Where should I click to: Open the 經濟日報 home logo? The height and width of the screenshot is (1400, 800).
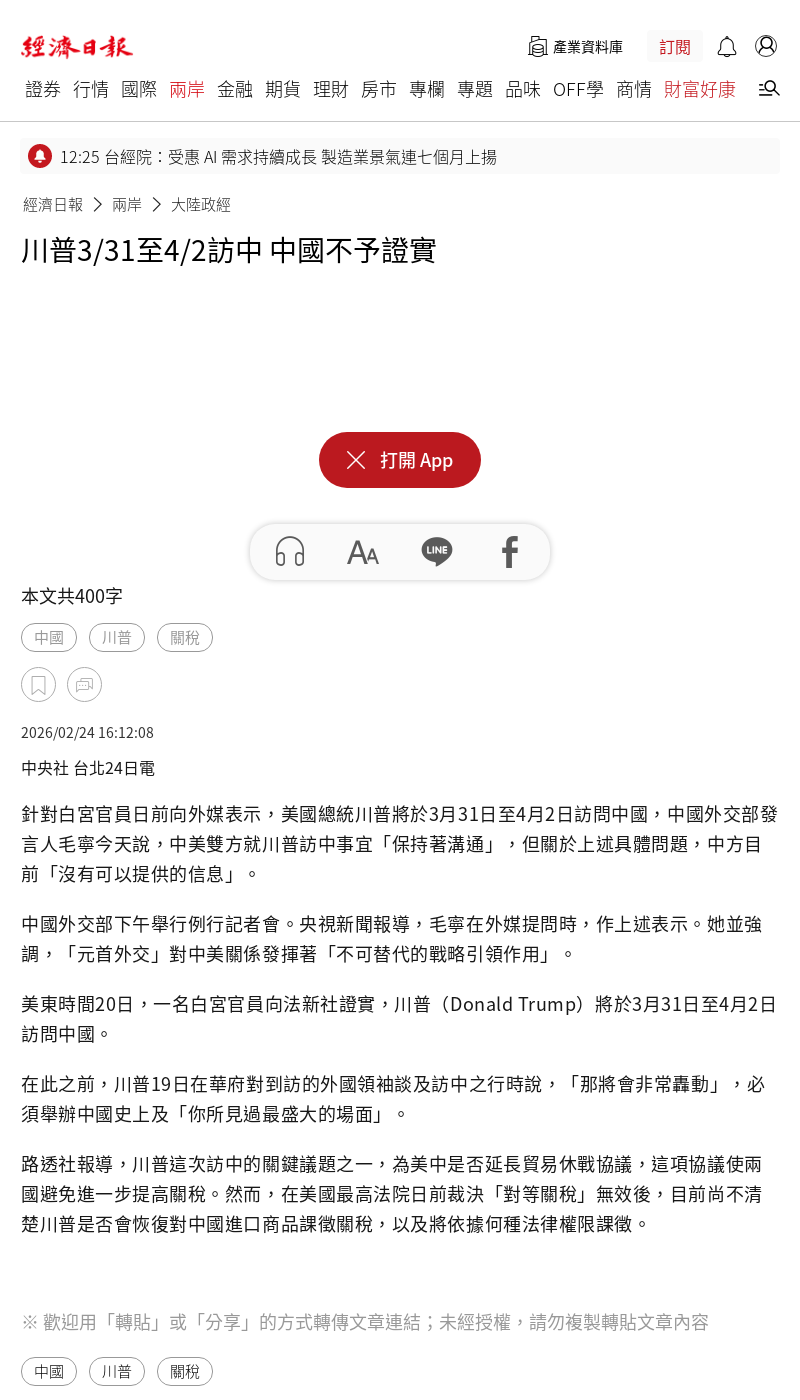pyautogui.click(x=77, y=47)
